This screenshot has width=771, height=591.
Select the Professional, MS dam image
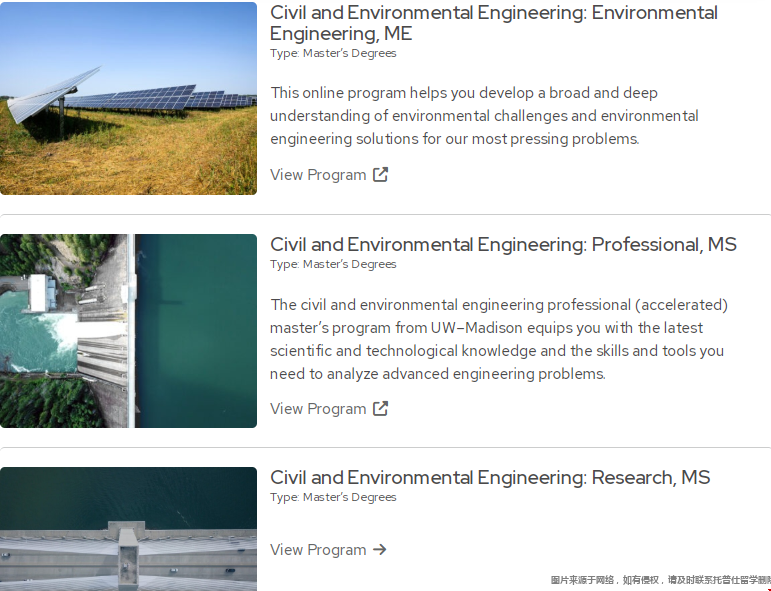(x=128, y=331)
